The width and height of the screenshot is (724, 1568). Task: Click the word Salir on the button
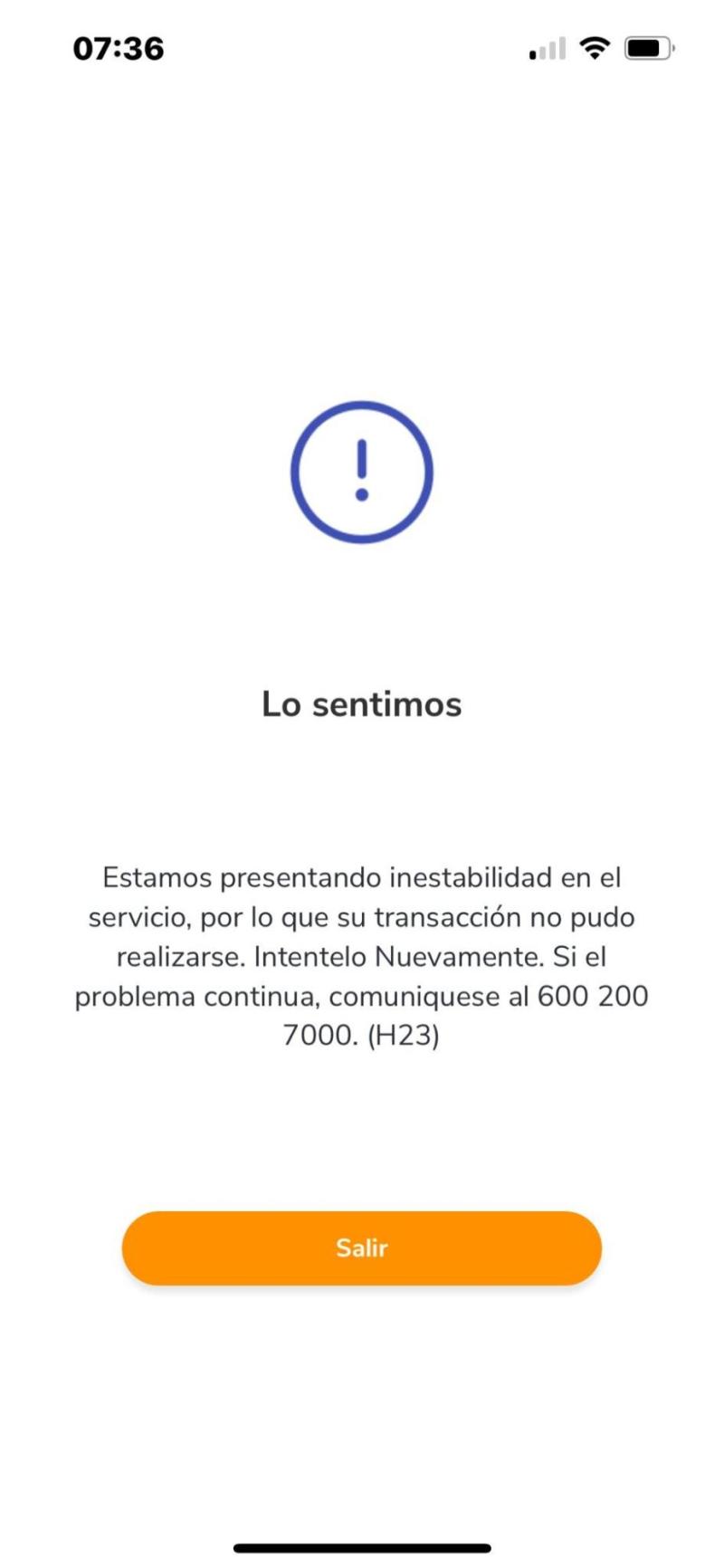pyautogui.click(x=361, y=1248)
